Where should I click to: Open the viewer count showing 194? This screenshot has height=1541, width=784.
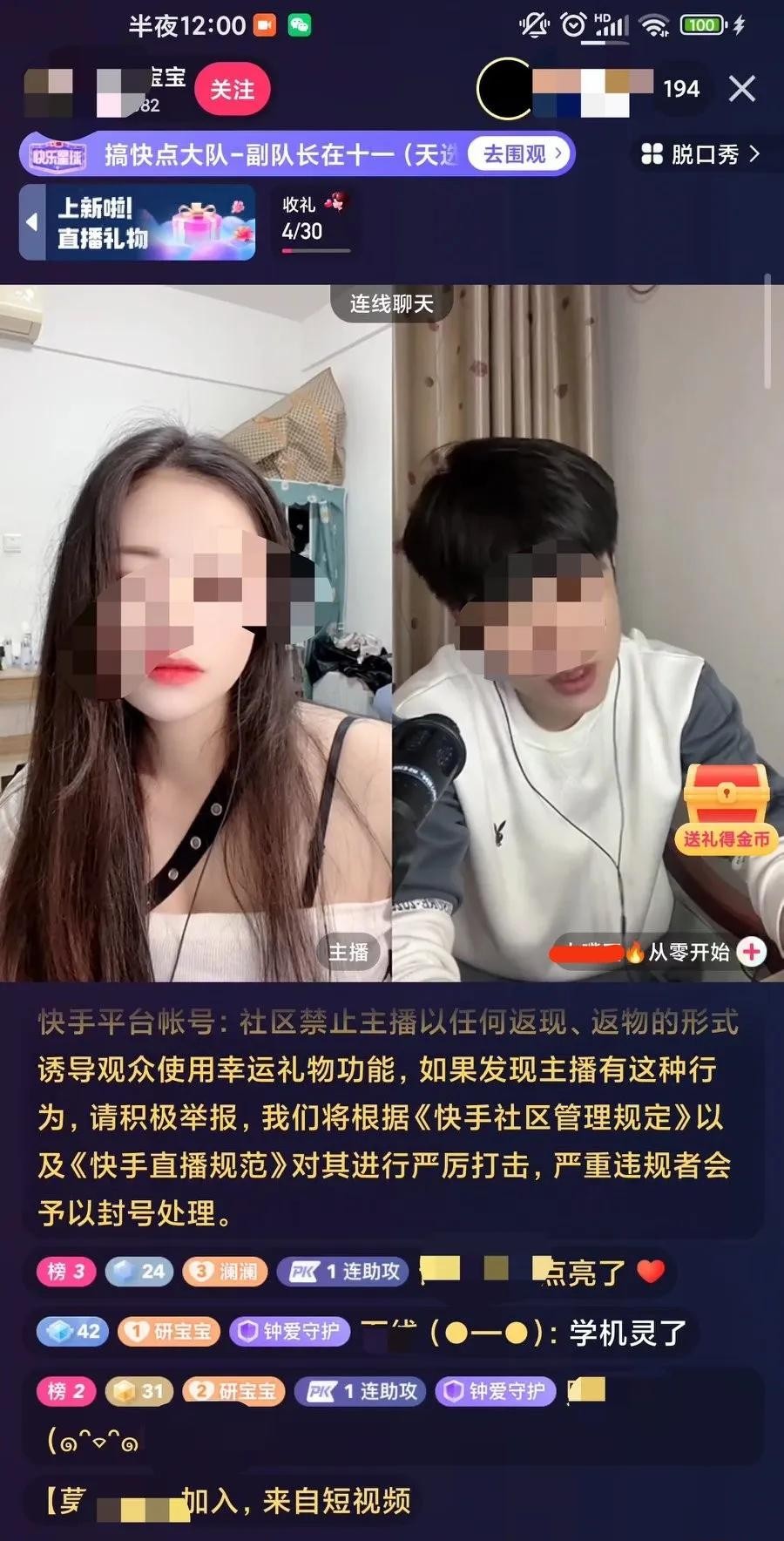(x=680, y=89)
